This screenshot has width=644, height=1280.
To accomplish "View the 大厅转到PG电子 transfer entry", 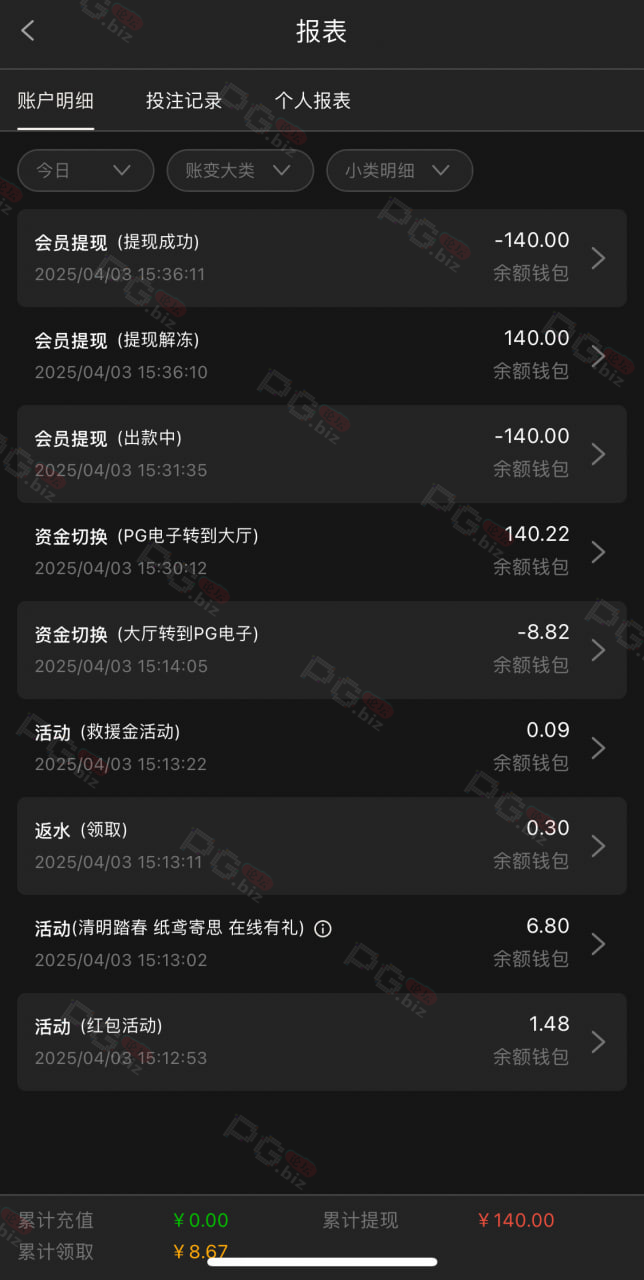I will [322, 650].
